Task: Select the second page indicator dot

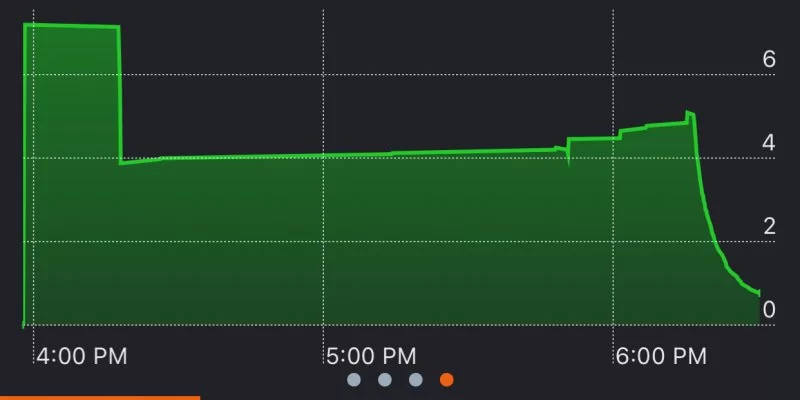Action: point(385,380)
